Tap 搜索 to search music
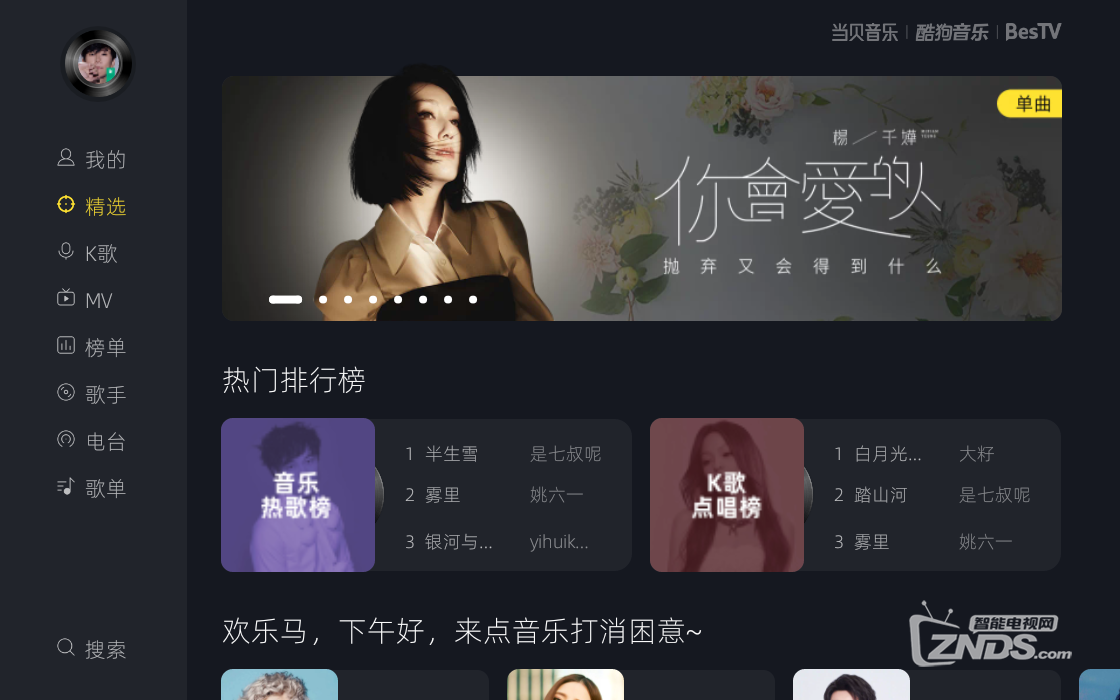1120x700 pixels. click(x=93, y=649)
